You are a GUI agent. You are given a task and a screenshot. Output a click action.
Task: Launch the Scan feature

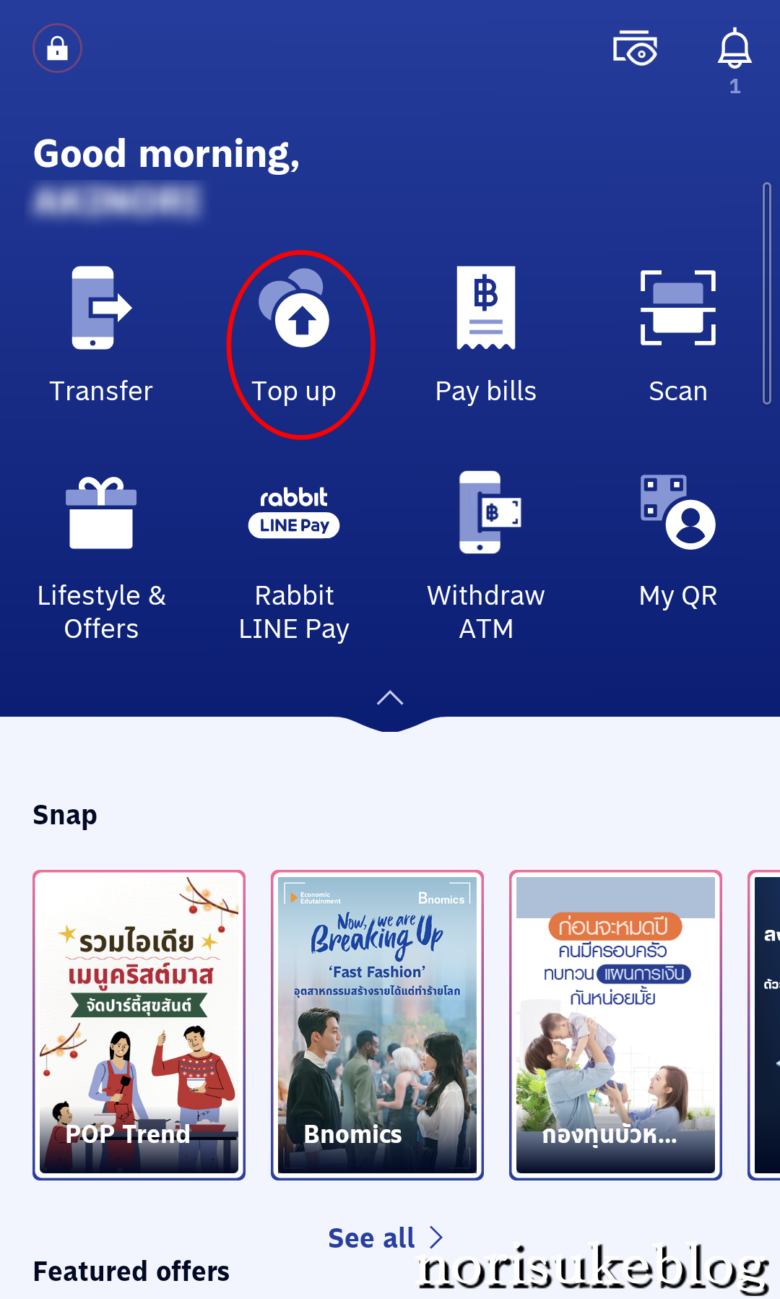pyautogui.click(x=678, y=335)
